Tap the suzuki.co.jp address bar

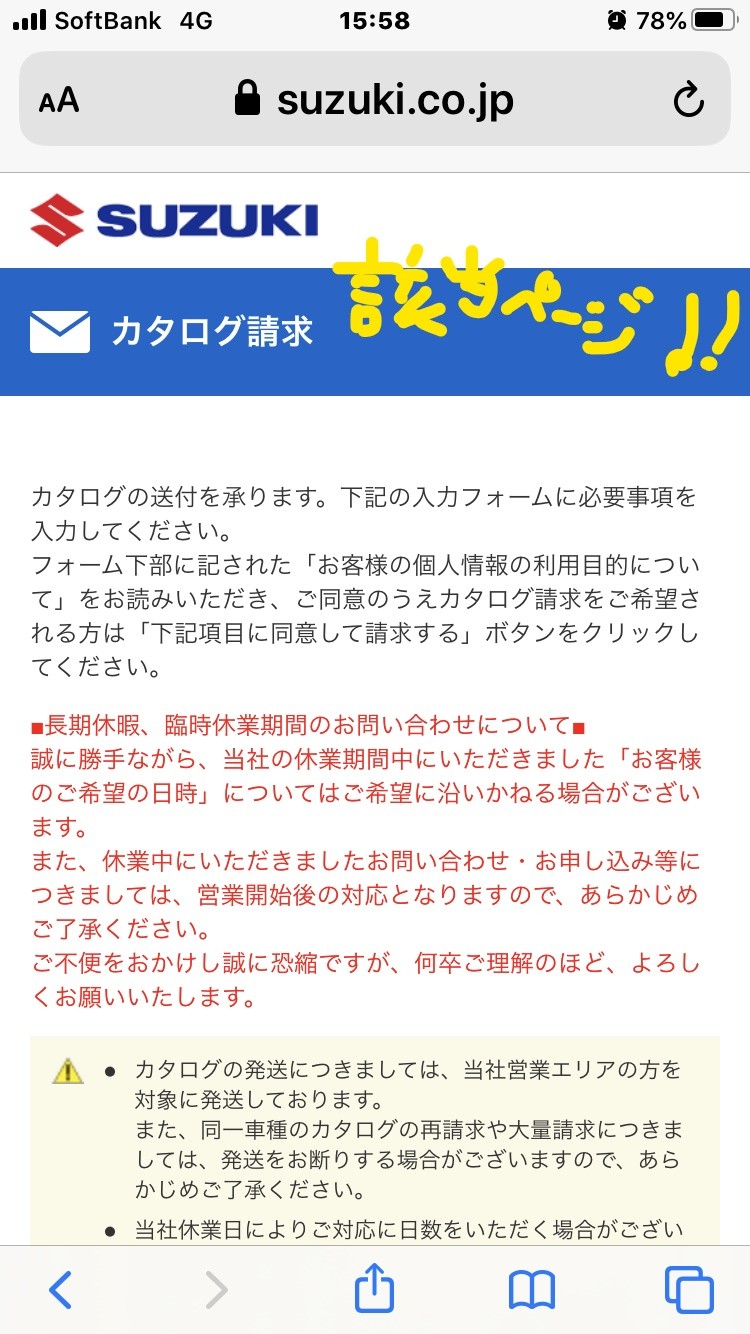tap(374, 99)
